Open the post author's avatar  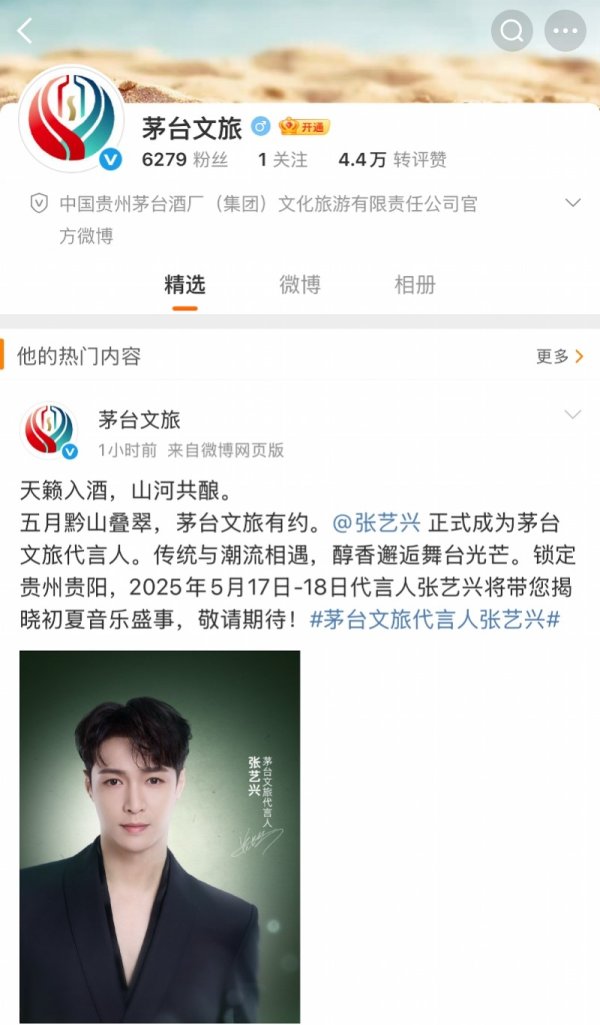tap(49, 431)
